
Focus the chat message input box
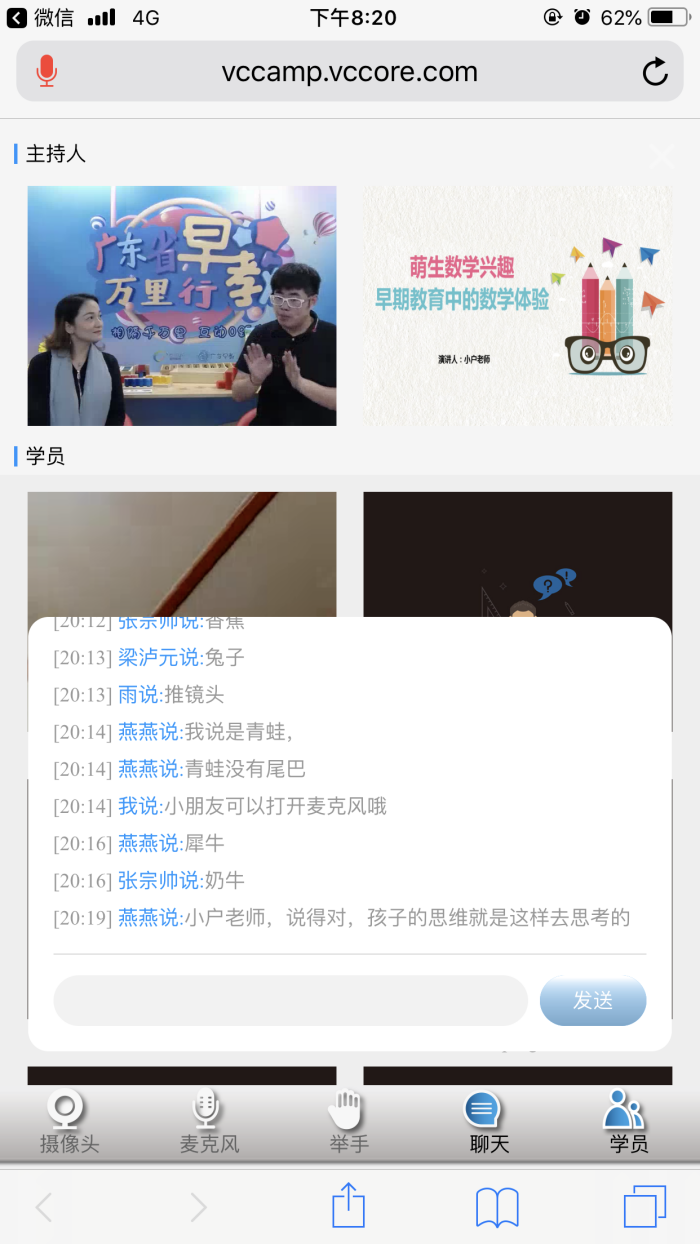pyautogui.click(x=290, y=1000)
